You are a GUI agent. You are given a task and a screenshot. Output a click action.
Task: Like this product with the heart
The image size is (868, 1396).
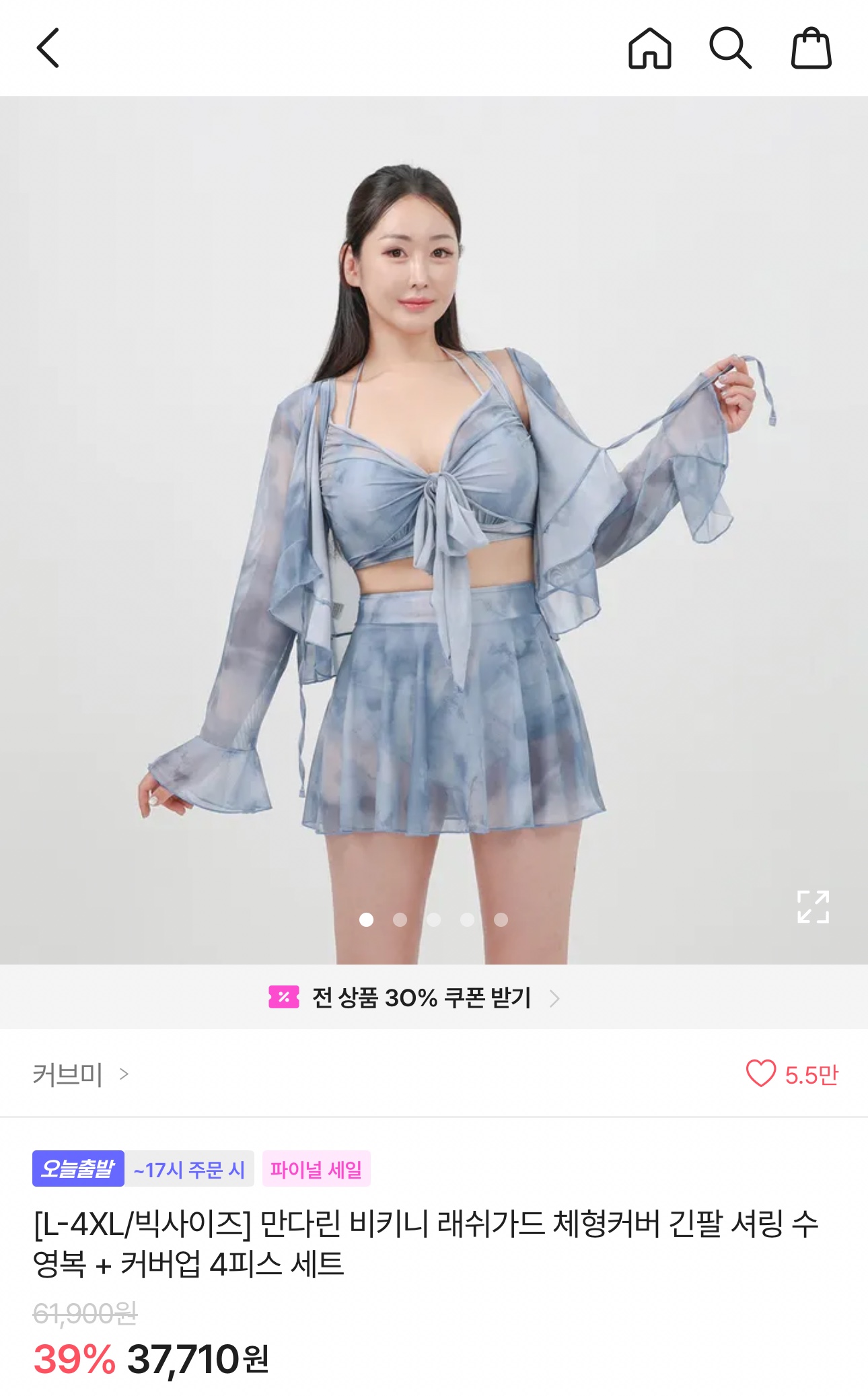click(x=761, y=1074)
